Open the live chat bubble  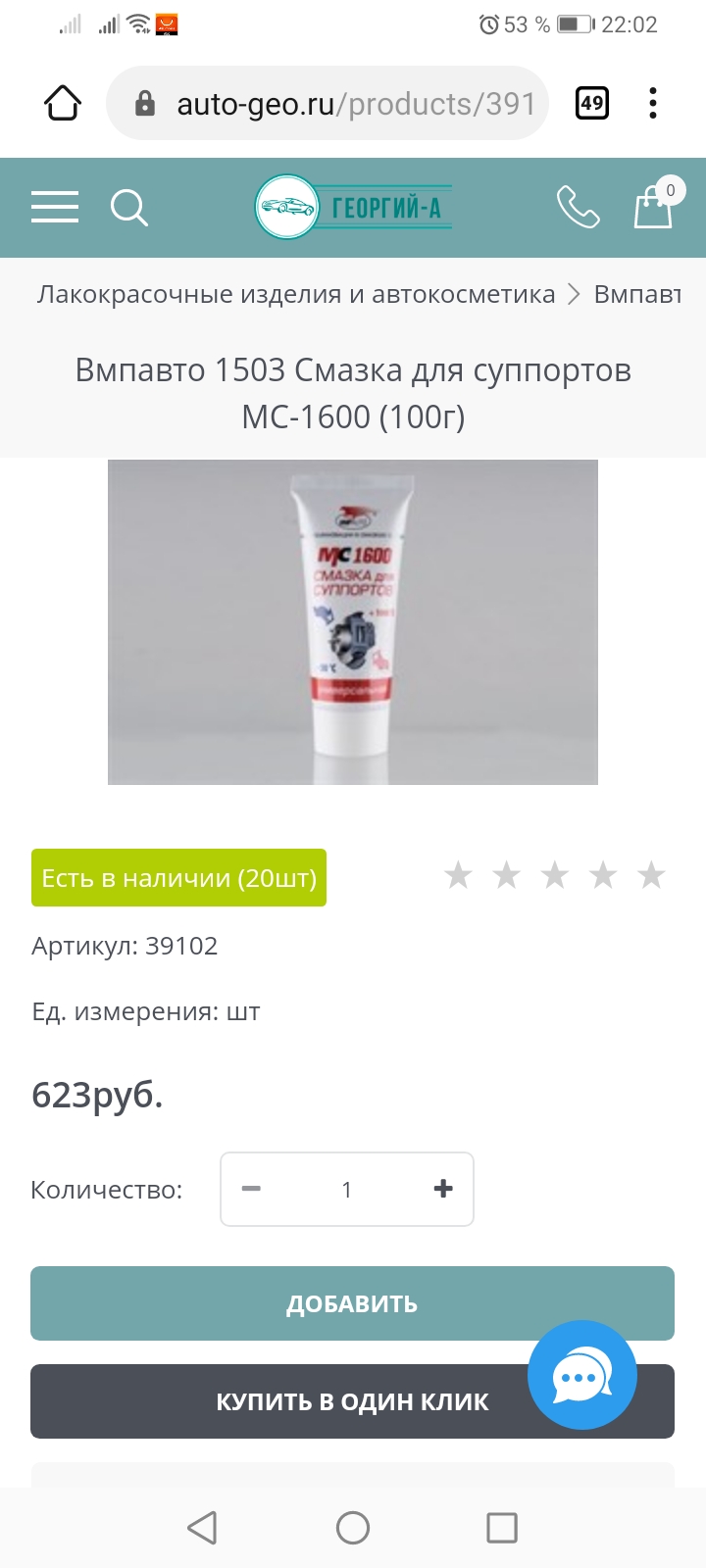tap(582, 1376)
